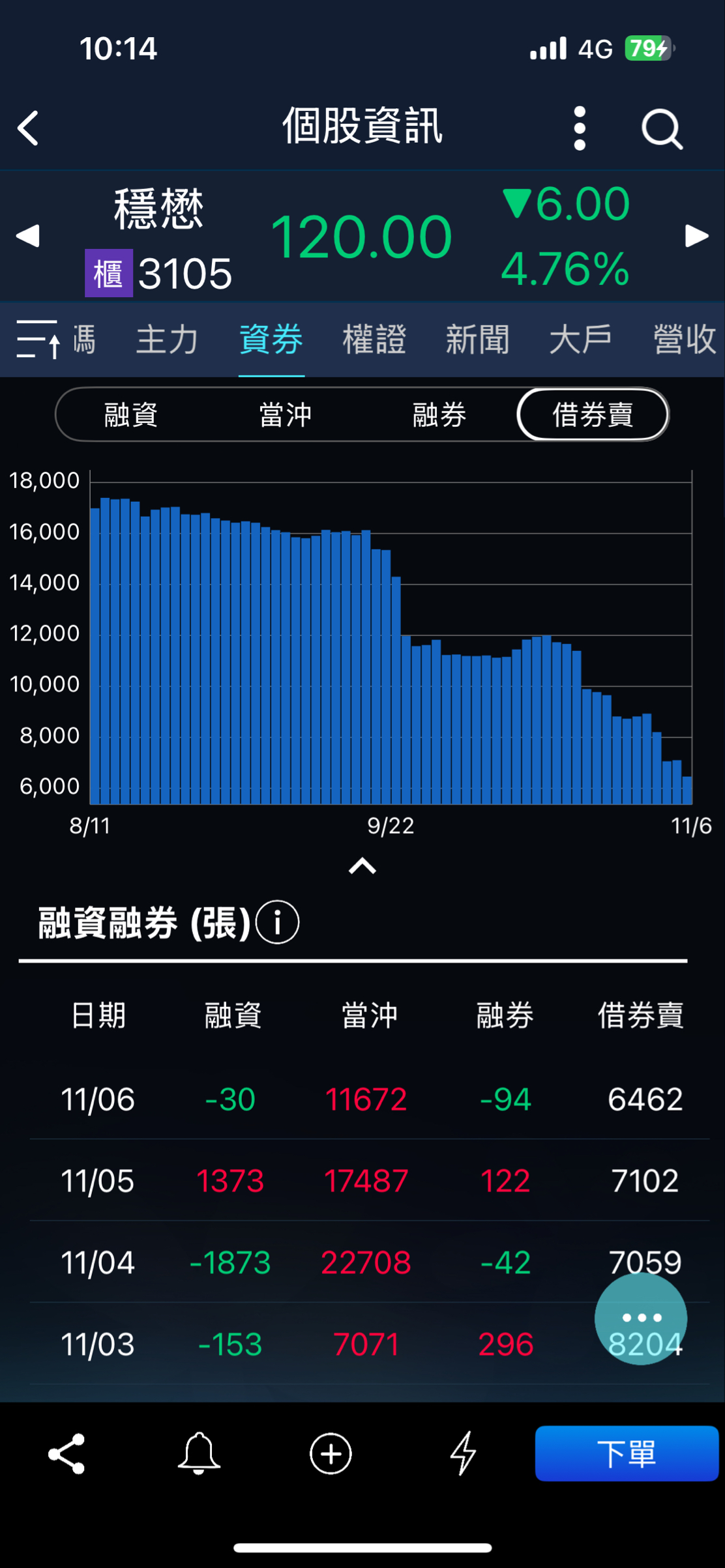Switch to the 新聞 tab
This screenshot has width=725, height=1568.
click(x=477, y=340)
